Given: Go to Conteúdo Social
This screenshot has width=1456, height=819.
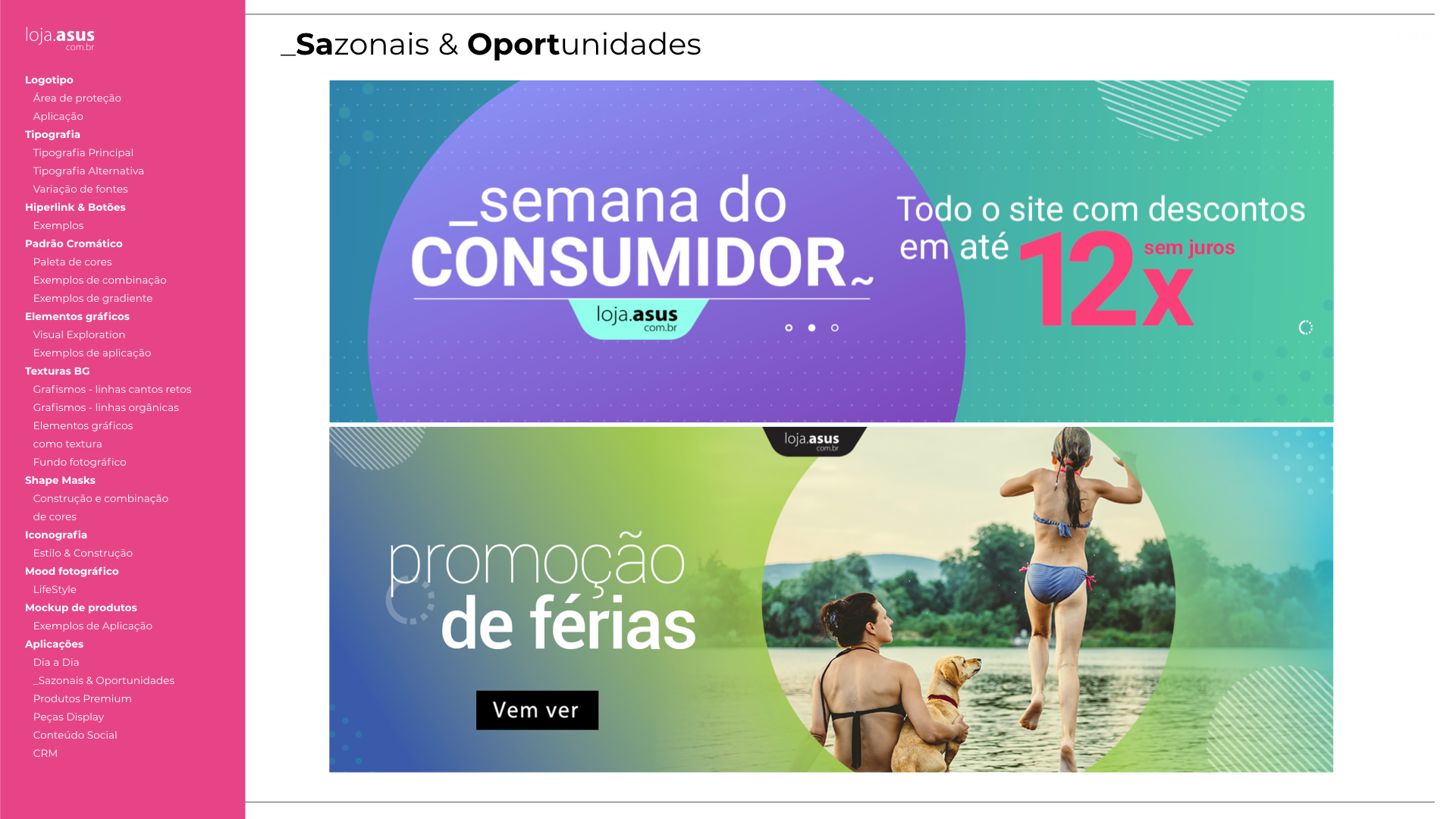Looking at the screenshot, I should pos(74,735).
